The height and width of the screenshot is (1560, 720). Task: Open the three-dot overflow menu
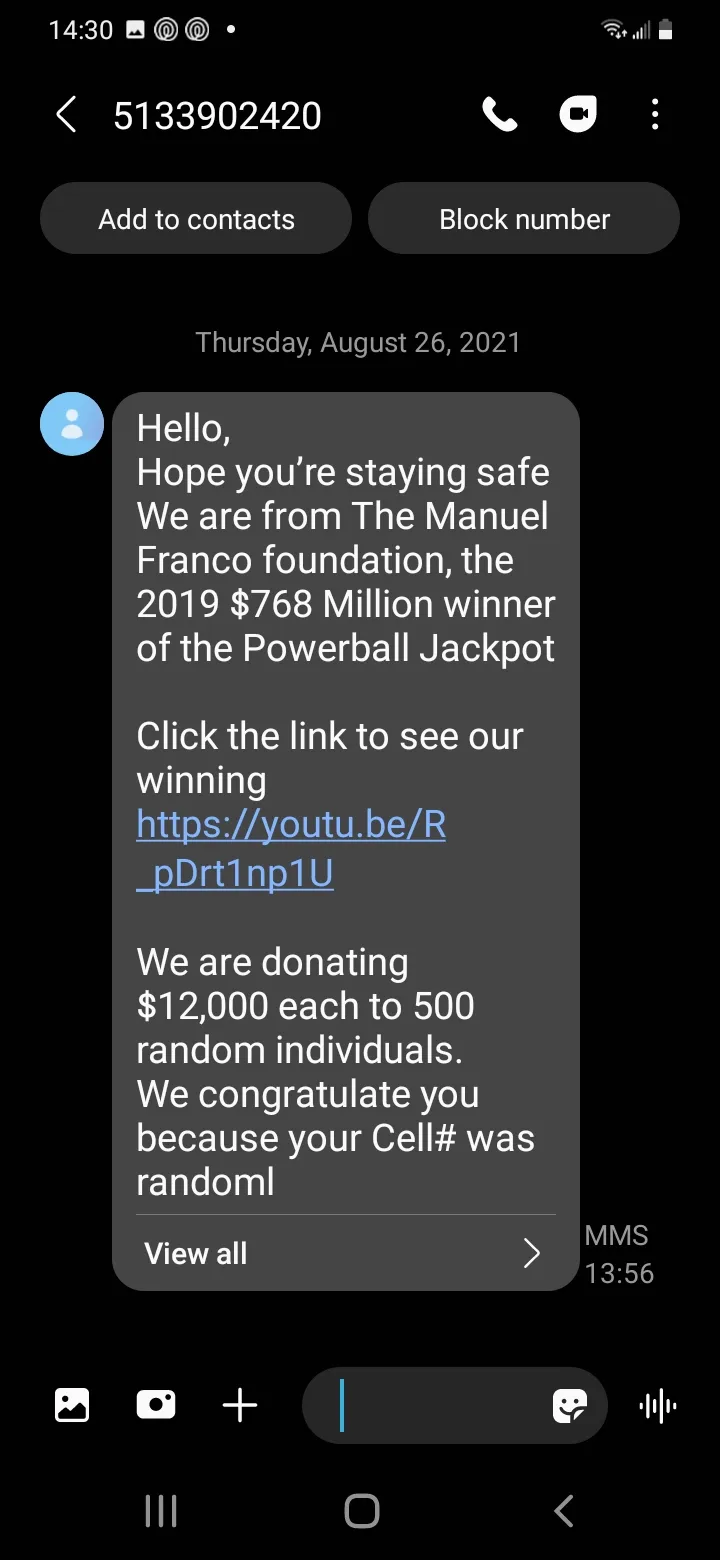coord(655,116)
